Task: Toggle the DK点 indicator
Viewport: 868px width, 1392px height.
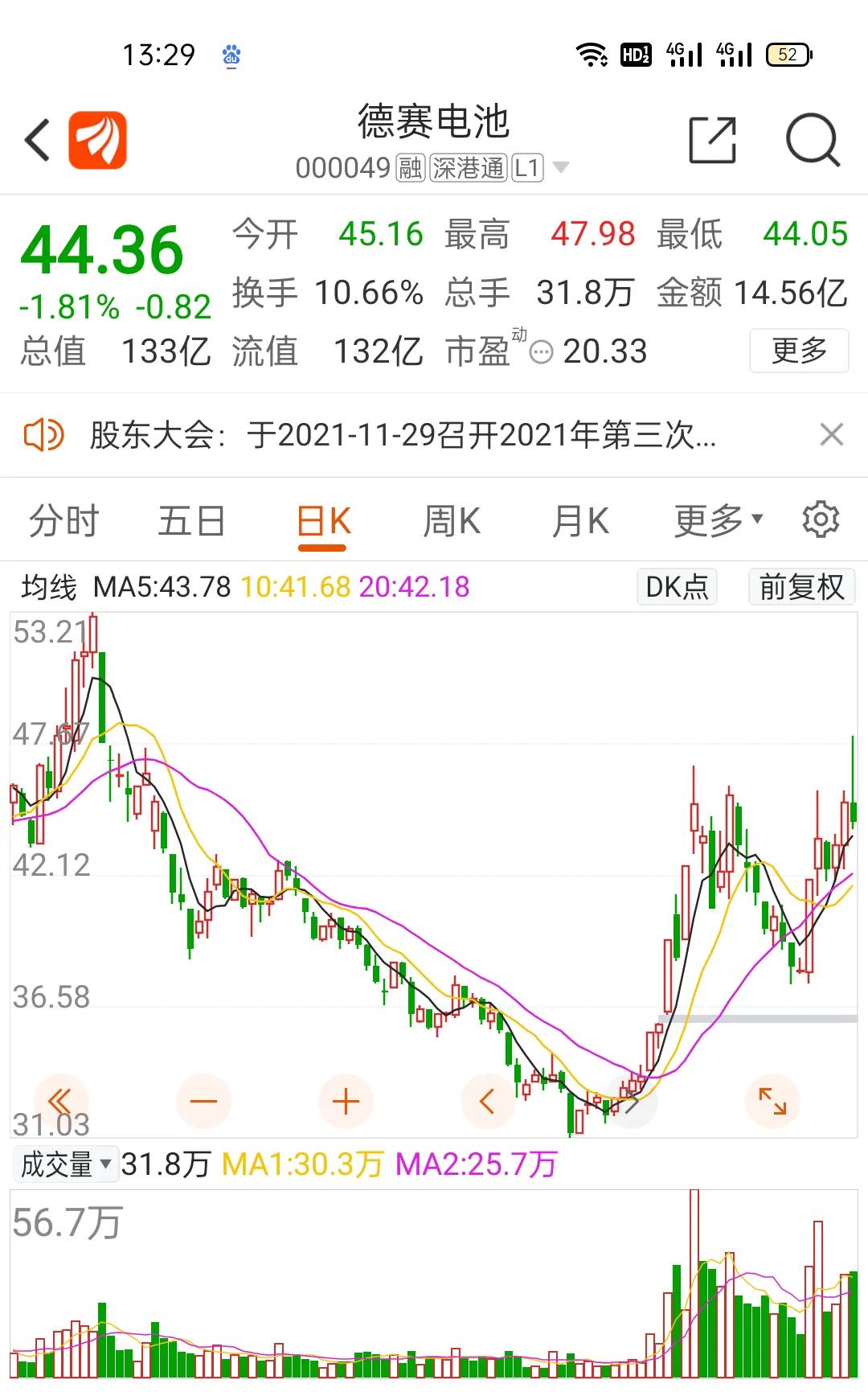Action: click(677, 587)
